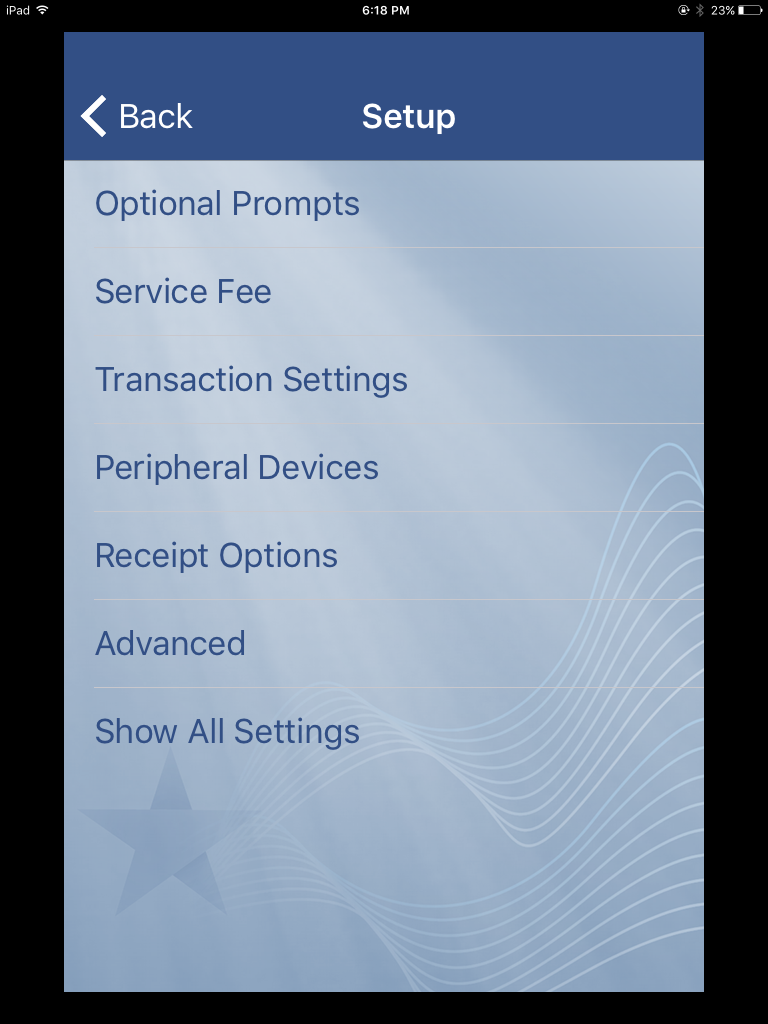Go back from the Setup screen
The width and height of the screenshot is (768, 1024).
[x=137, y=116]
